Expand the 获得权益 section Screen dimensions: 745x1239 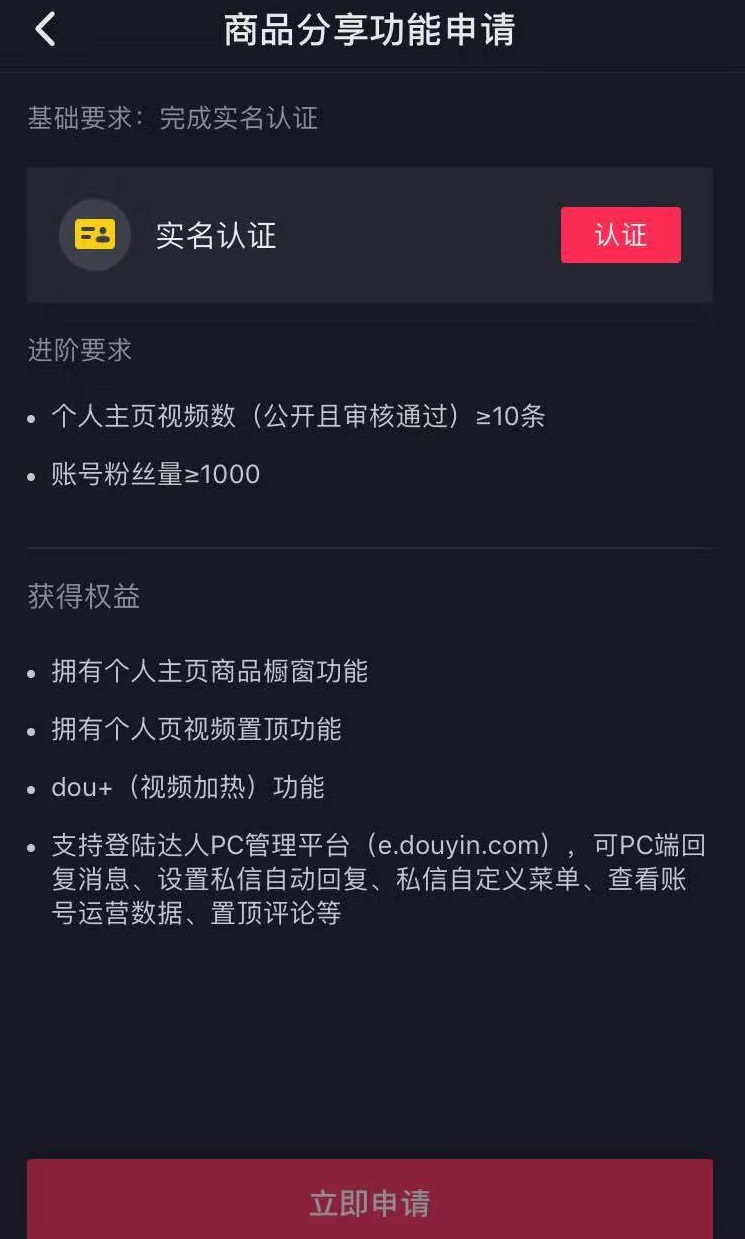click(x=83, y=597)
